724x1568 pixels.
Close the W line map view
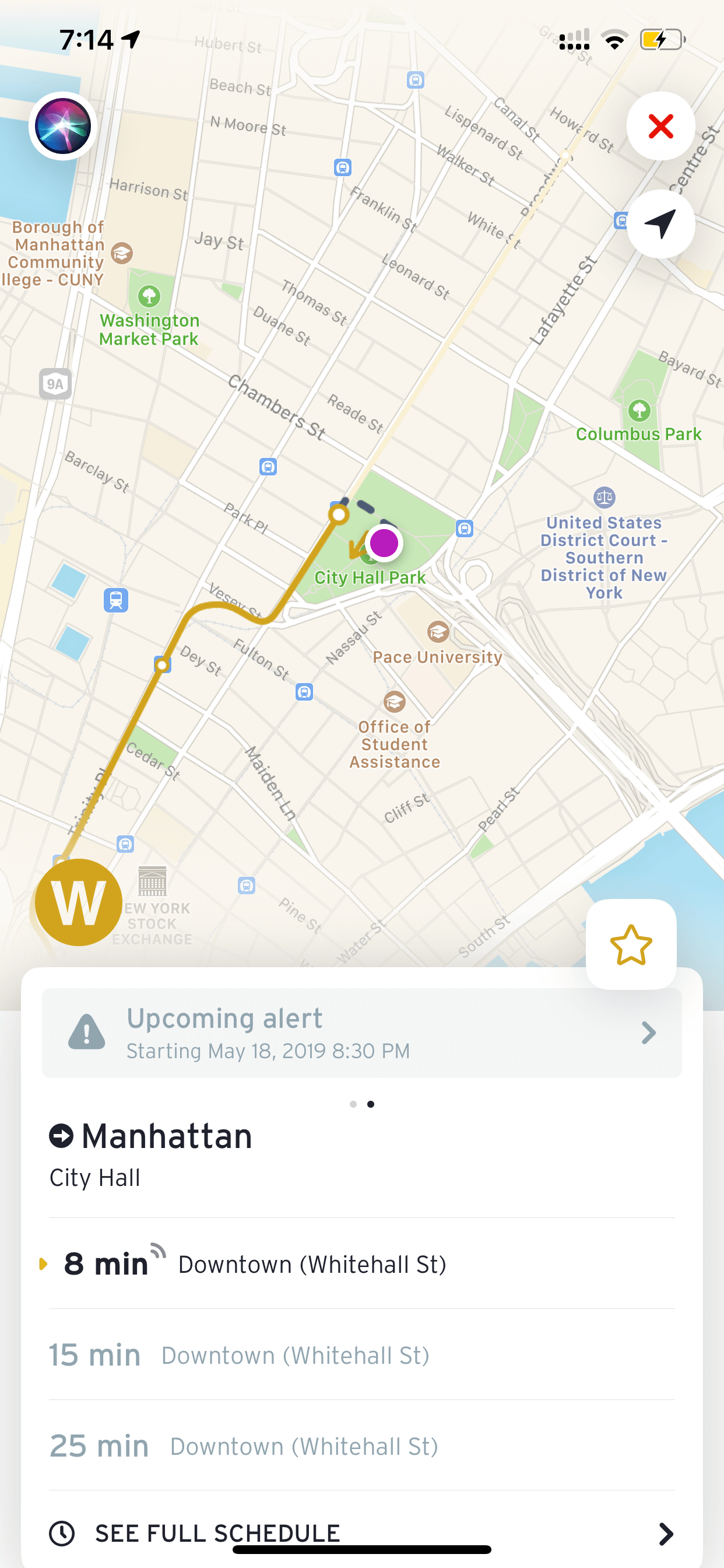660,127
